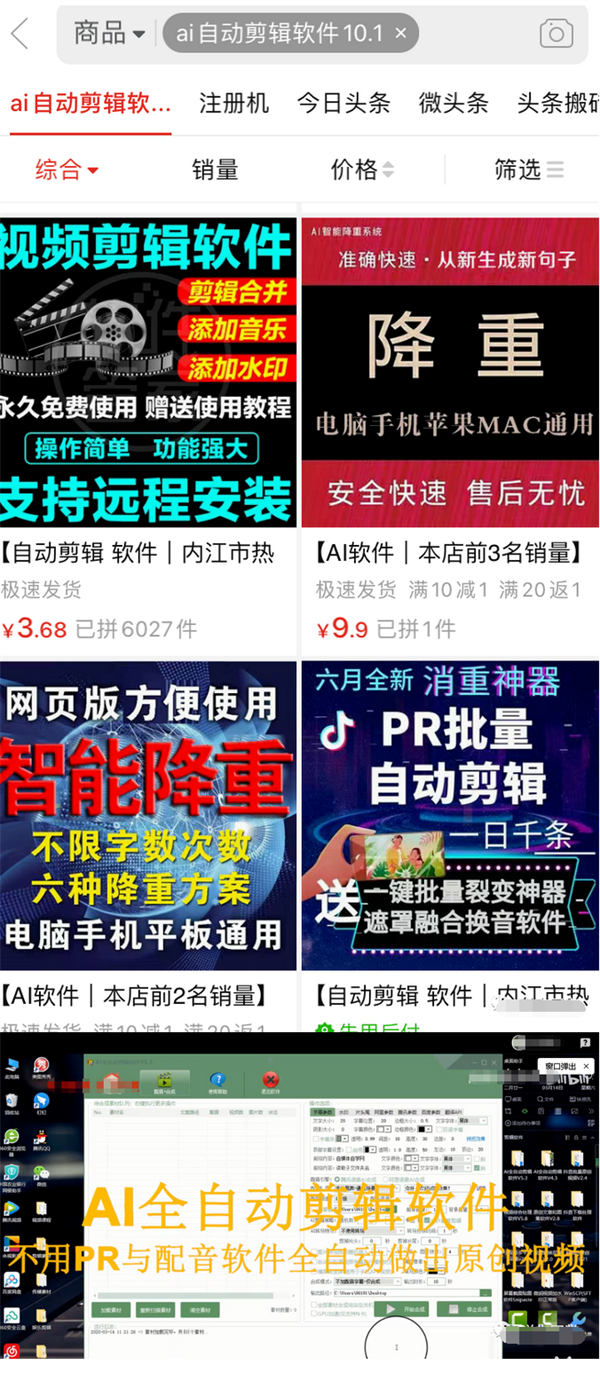
Task: Expand the 综合 sort dropdown
Action: (67, 170)
